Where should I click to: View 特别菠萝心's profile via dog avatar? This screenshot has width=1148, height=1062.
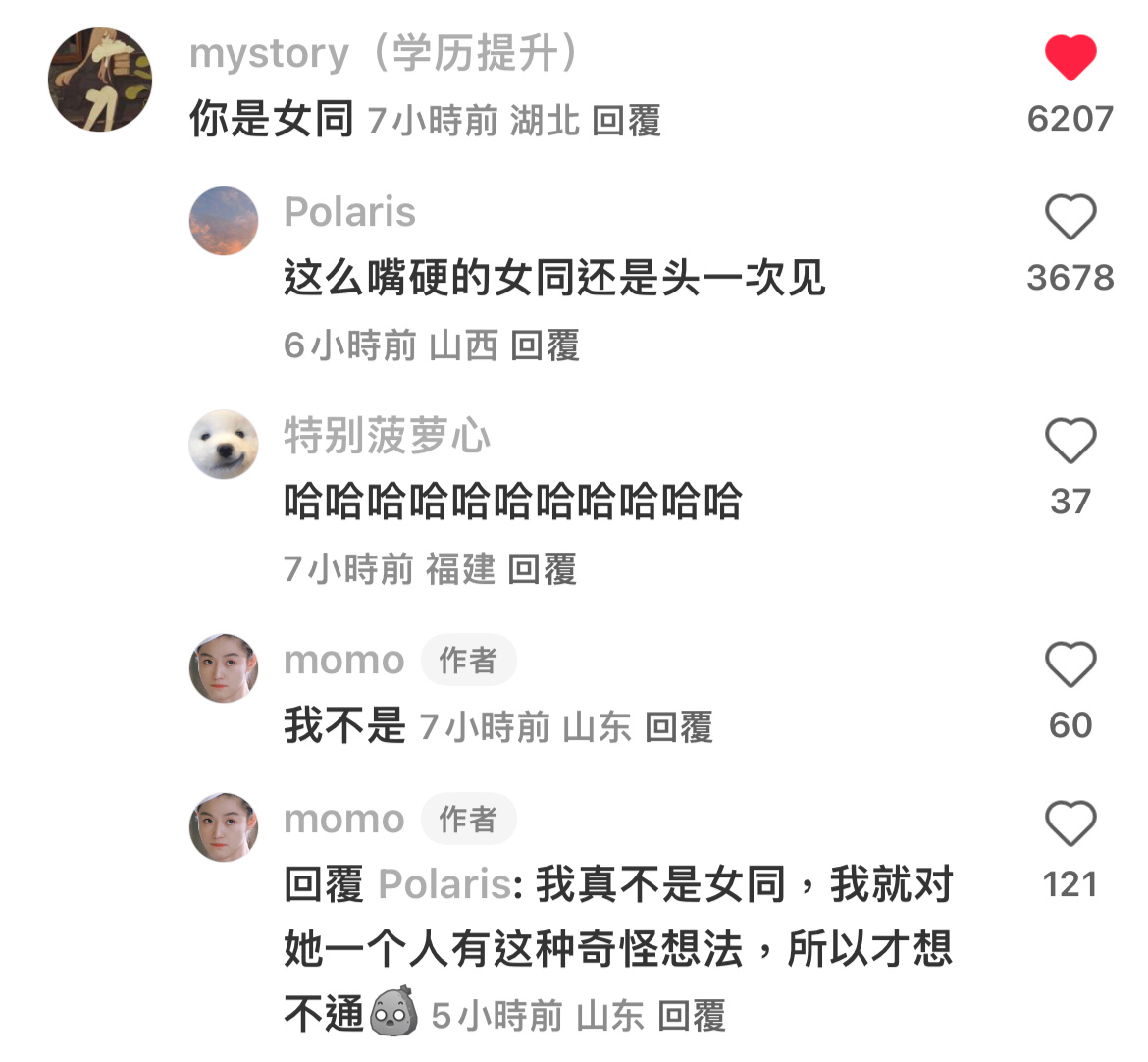coord(224,445)
